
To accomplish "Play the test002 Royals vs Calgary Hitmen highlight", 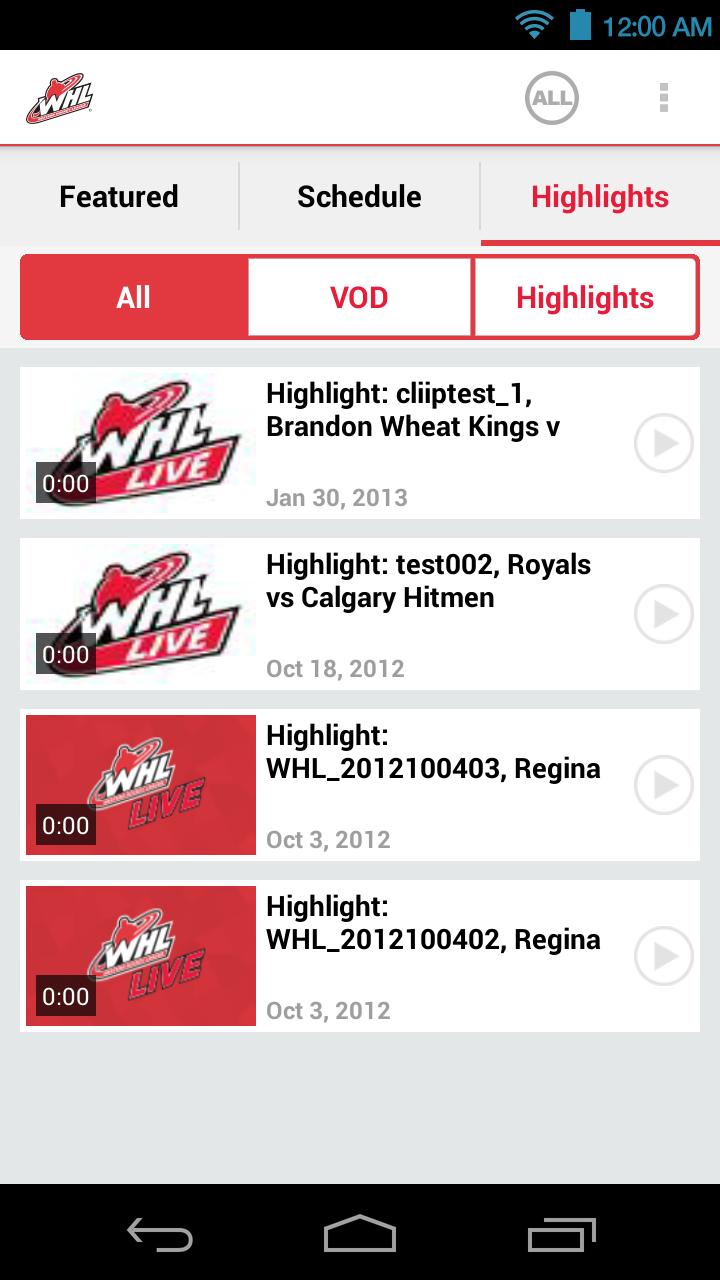I will coord(663,613).
